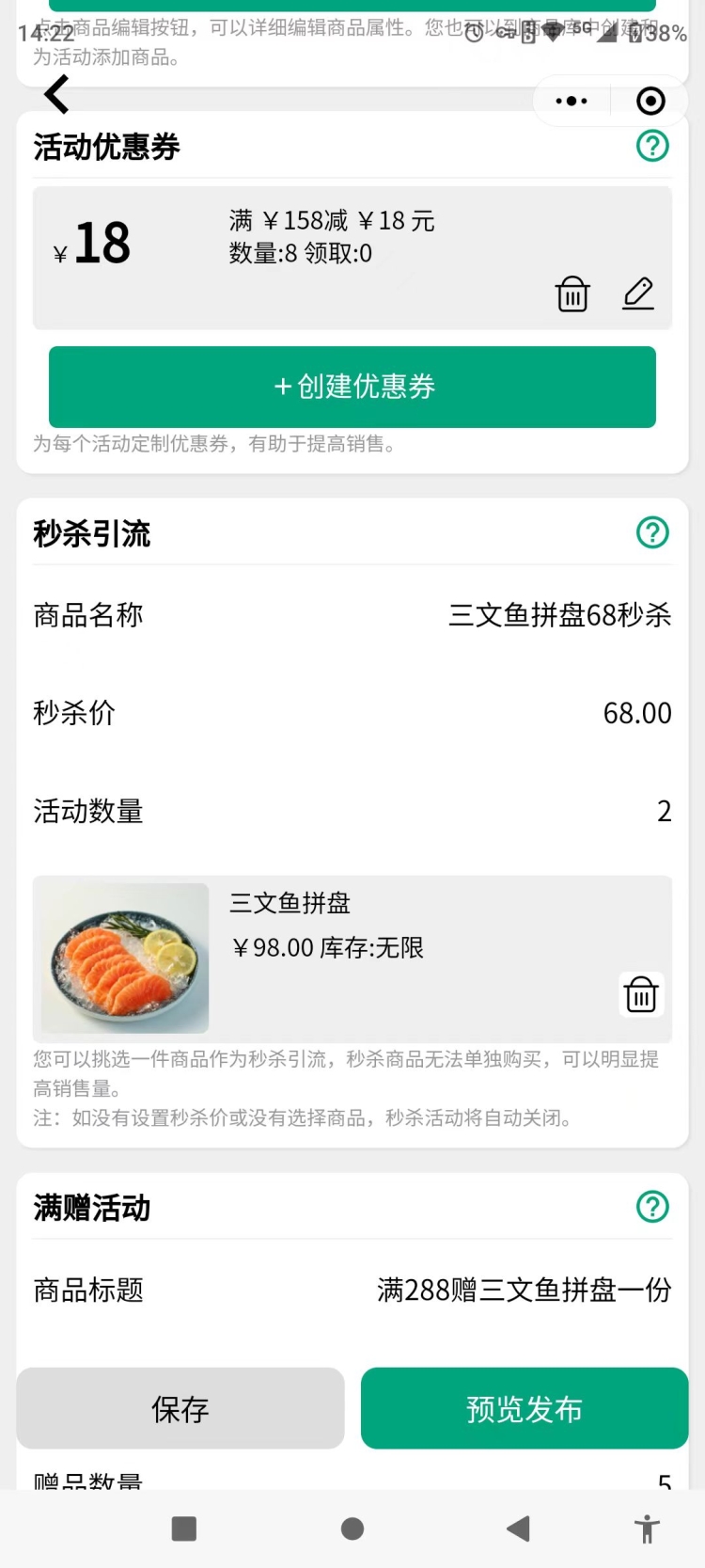Screen dimensions: 705x1568
Task: Remove the 三文鱼拼盘 flash sale product
Action: (641, 994)
